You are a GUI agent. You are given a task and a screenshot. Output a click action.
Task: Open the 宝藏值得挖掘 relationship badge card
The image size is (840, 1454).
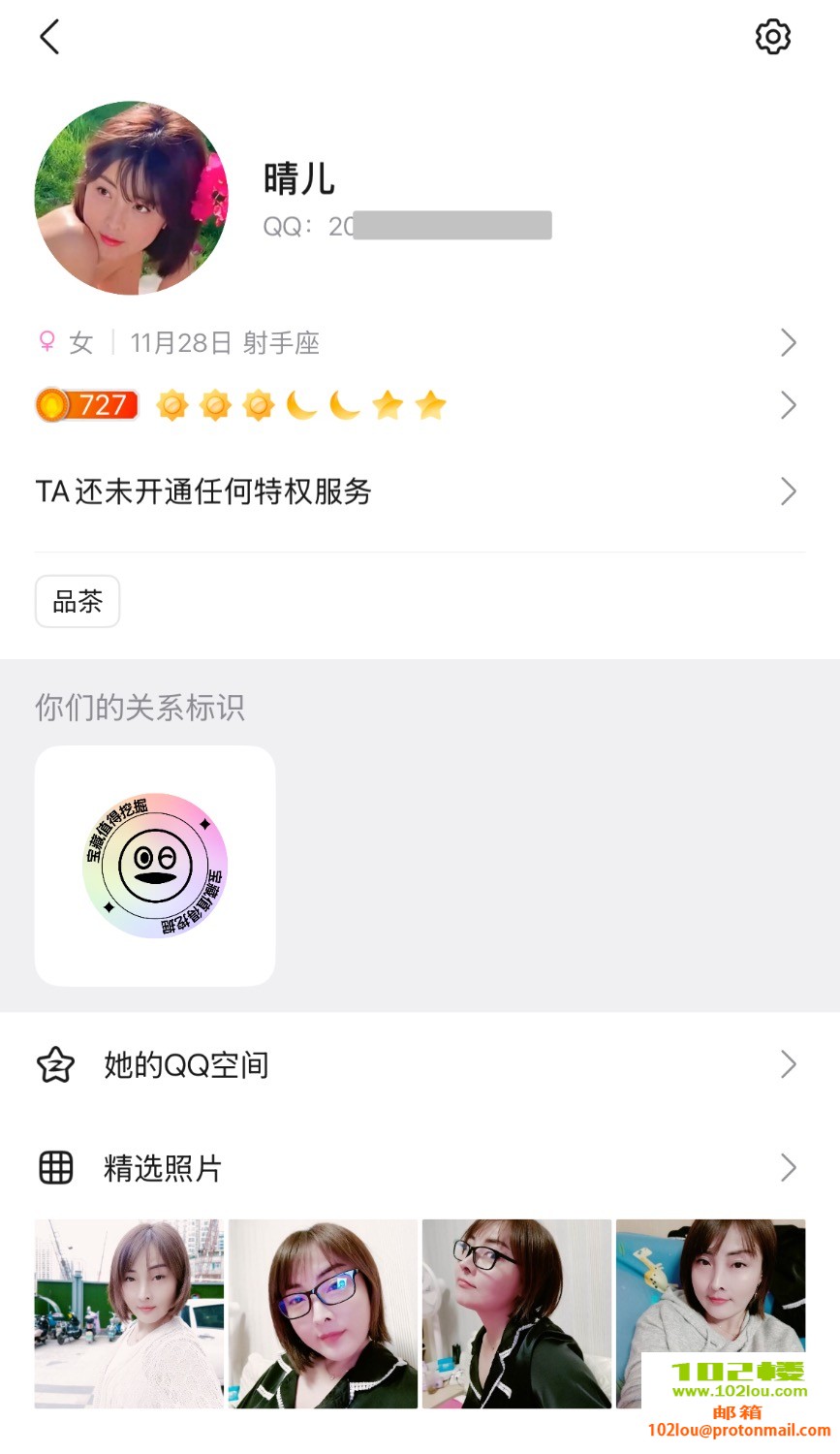click(155, 866)
